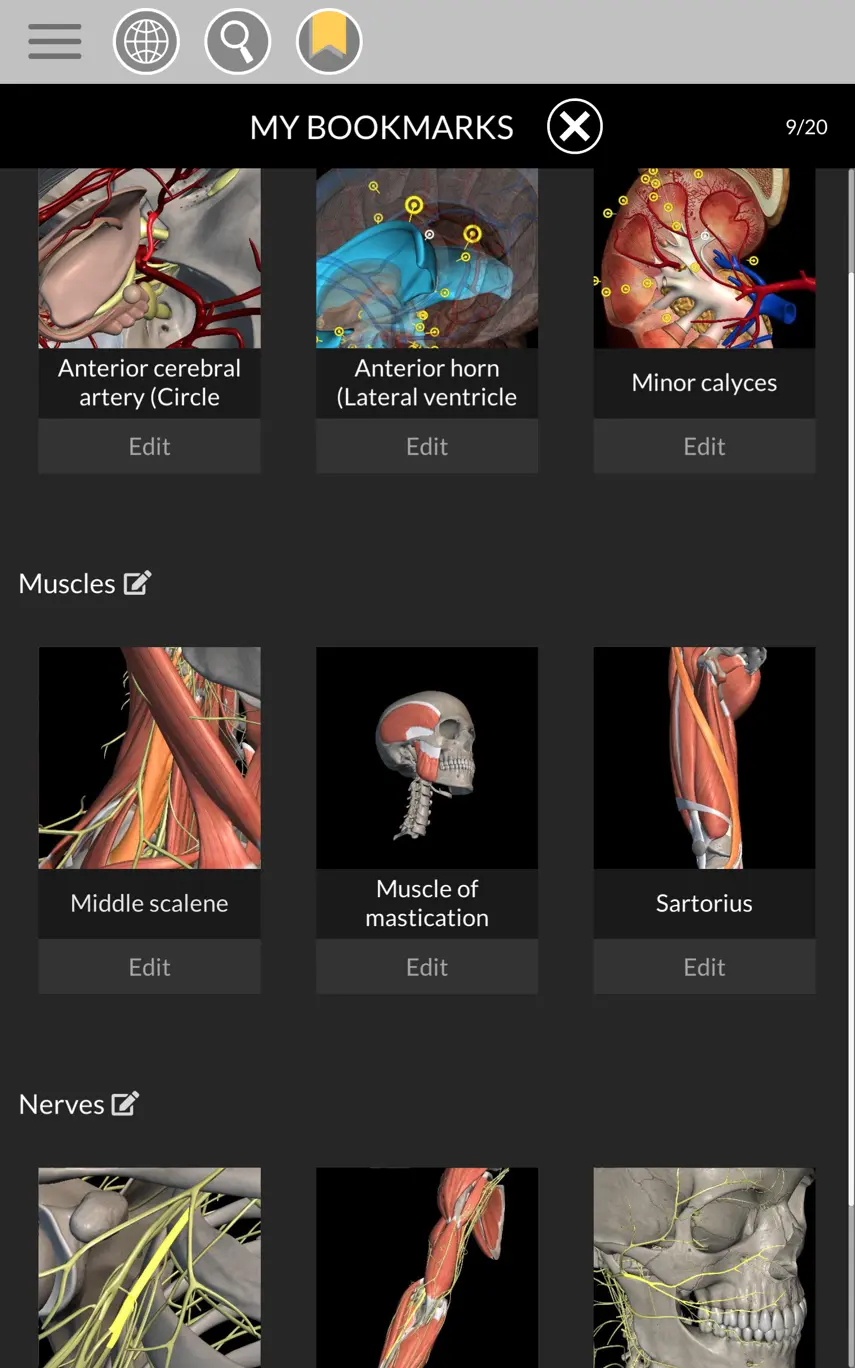Image resolution: width=855 pixels, height=1368 pixels.
Task: Edit the Minor calyces bookmark
Action: tap(704, 446)
